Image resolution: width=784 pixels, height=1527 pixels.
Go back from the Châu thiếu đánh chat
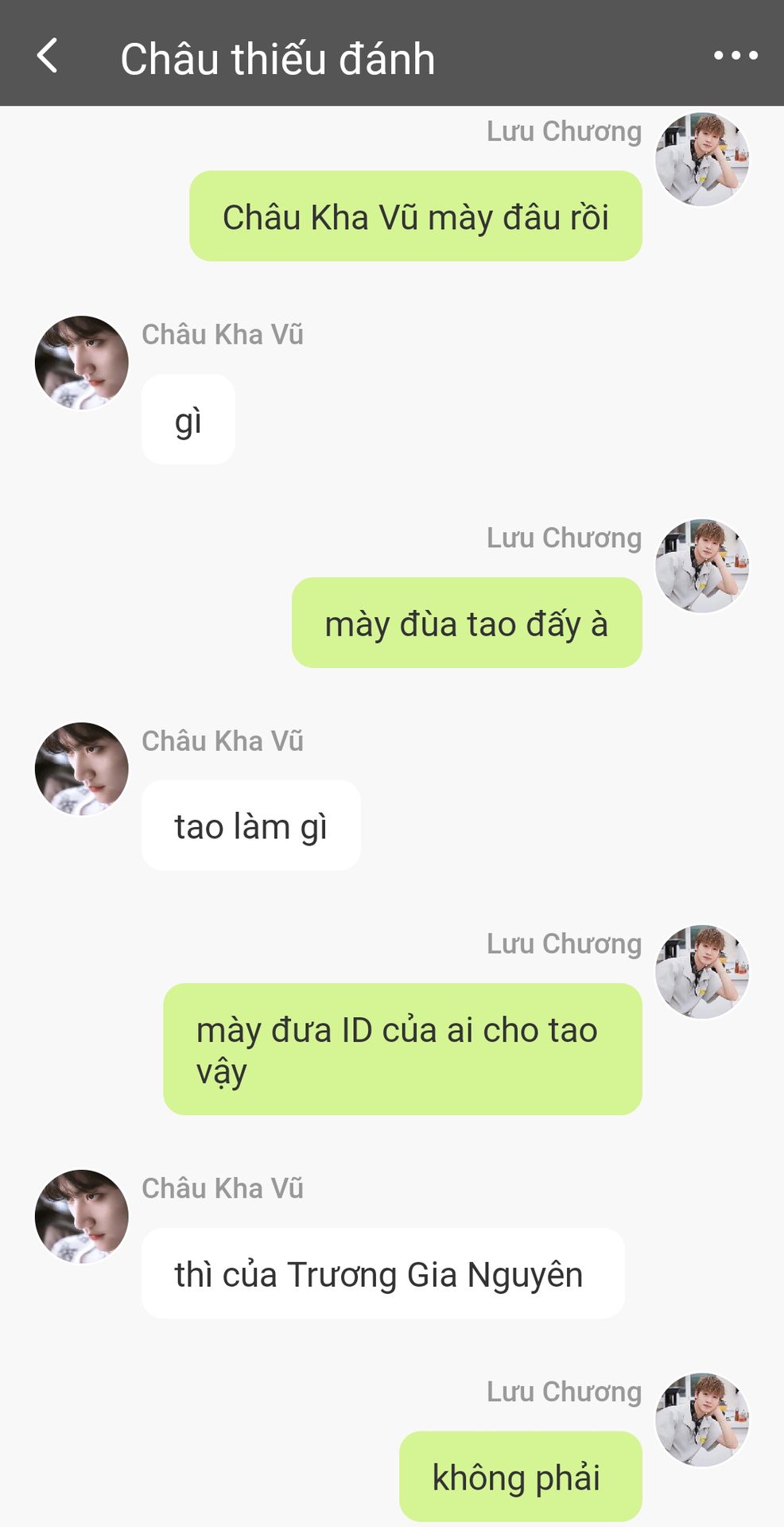point(47,56)
